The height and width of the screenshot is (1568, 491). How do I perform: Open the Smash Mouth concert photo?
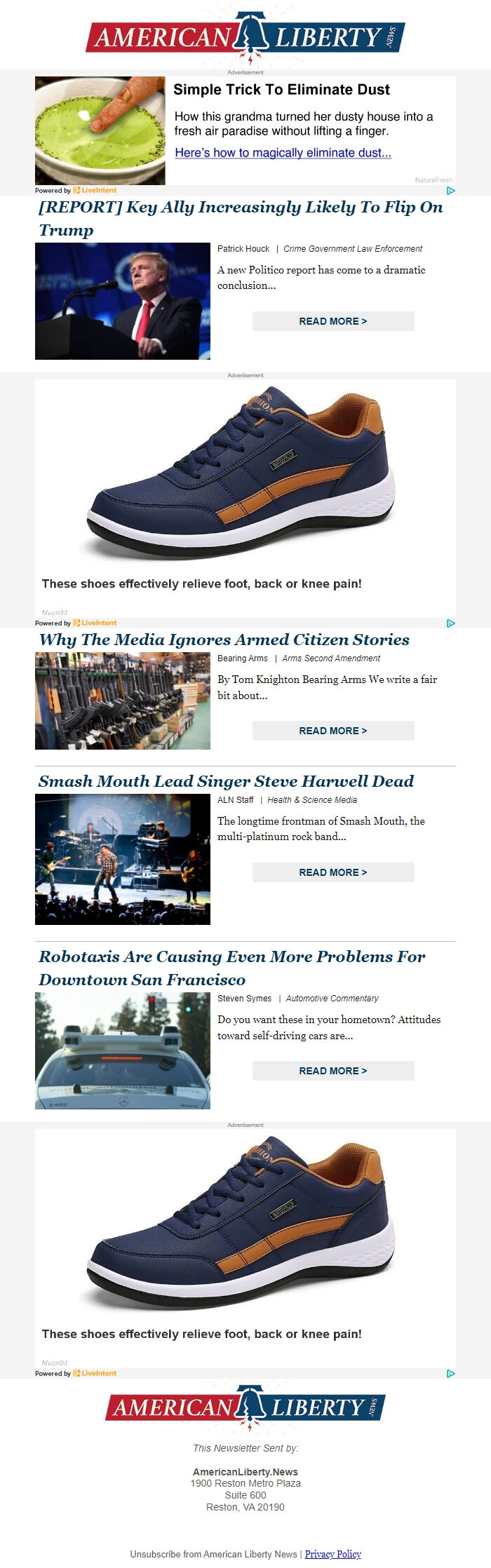click(123, 859)
